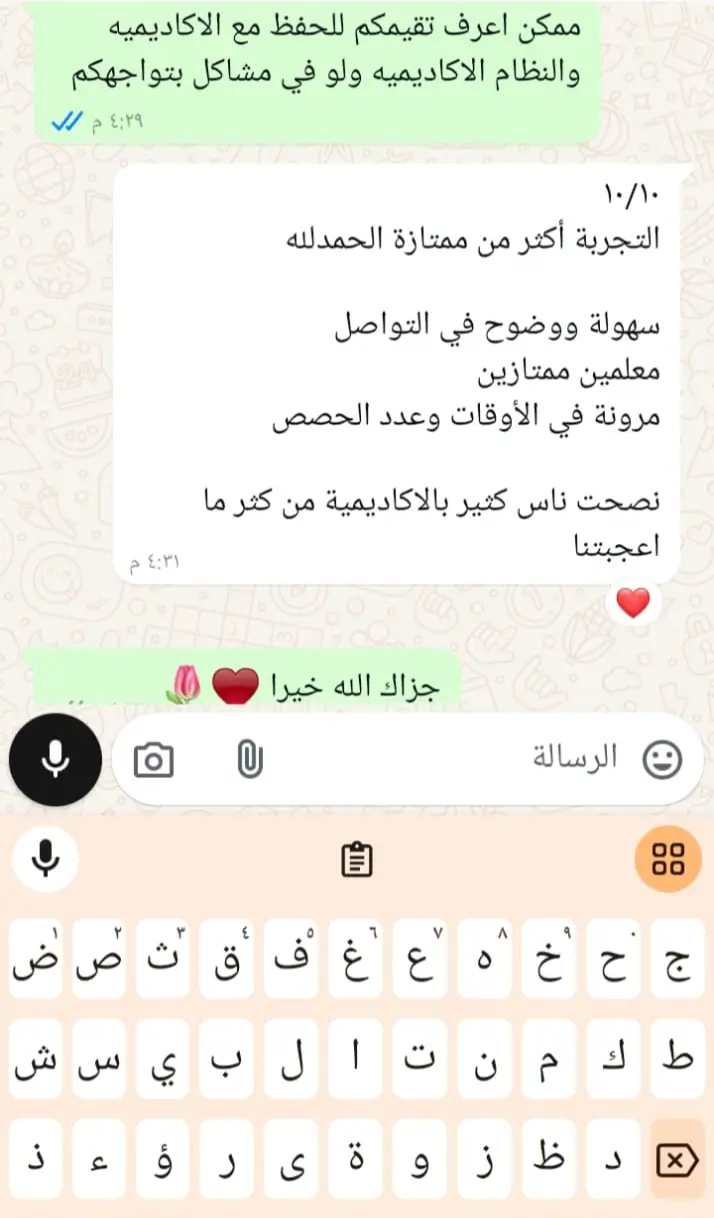Start keyboard voice typing microphone
This screenshot has height=1218, width=714.
(x=44, y=858)
